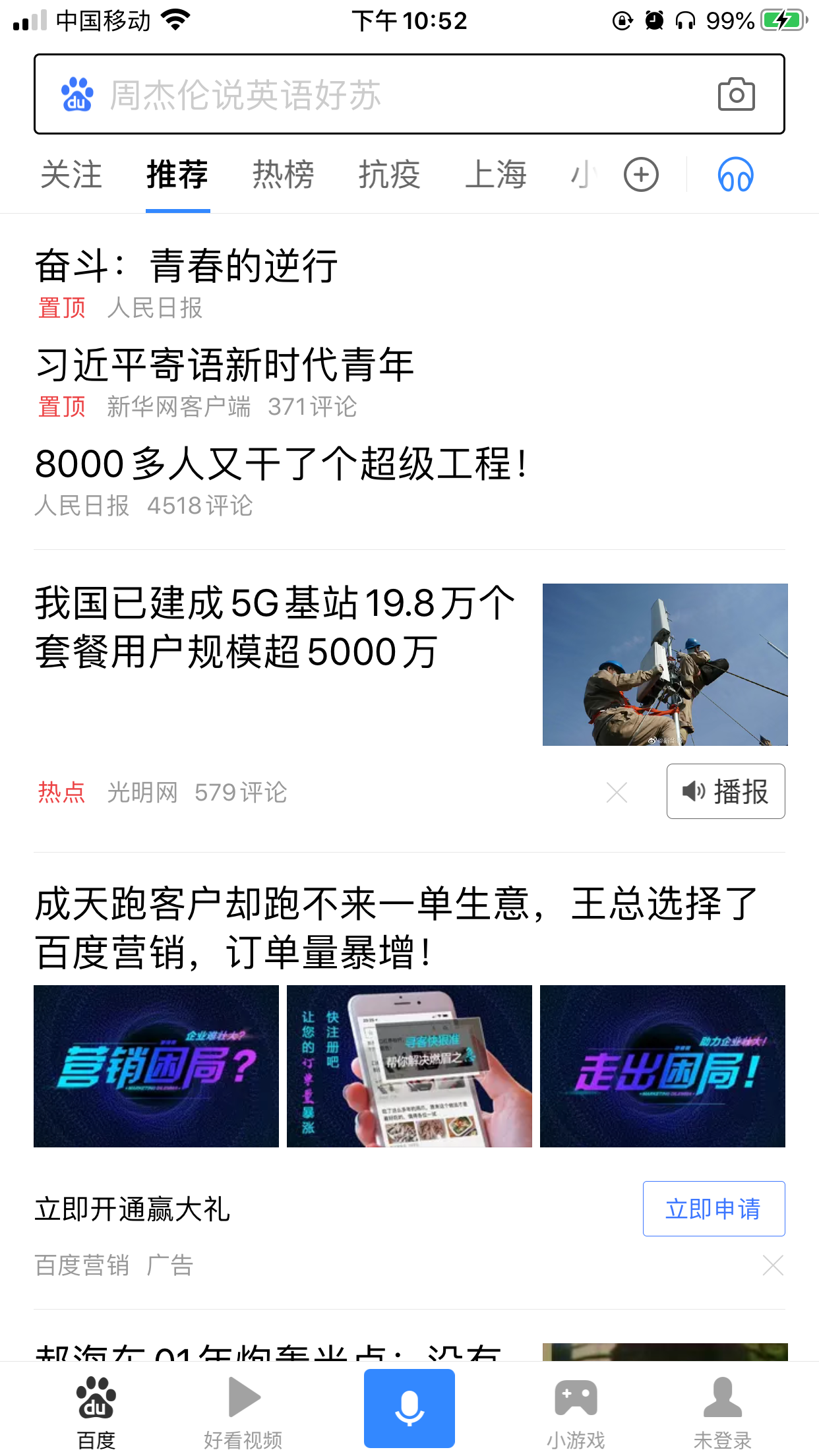Switch to the 热榜 tab

coord(283,175)
